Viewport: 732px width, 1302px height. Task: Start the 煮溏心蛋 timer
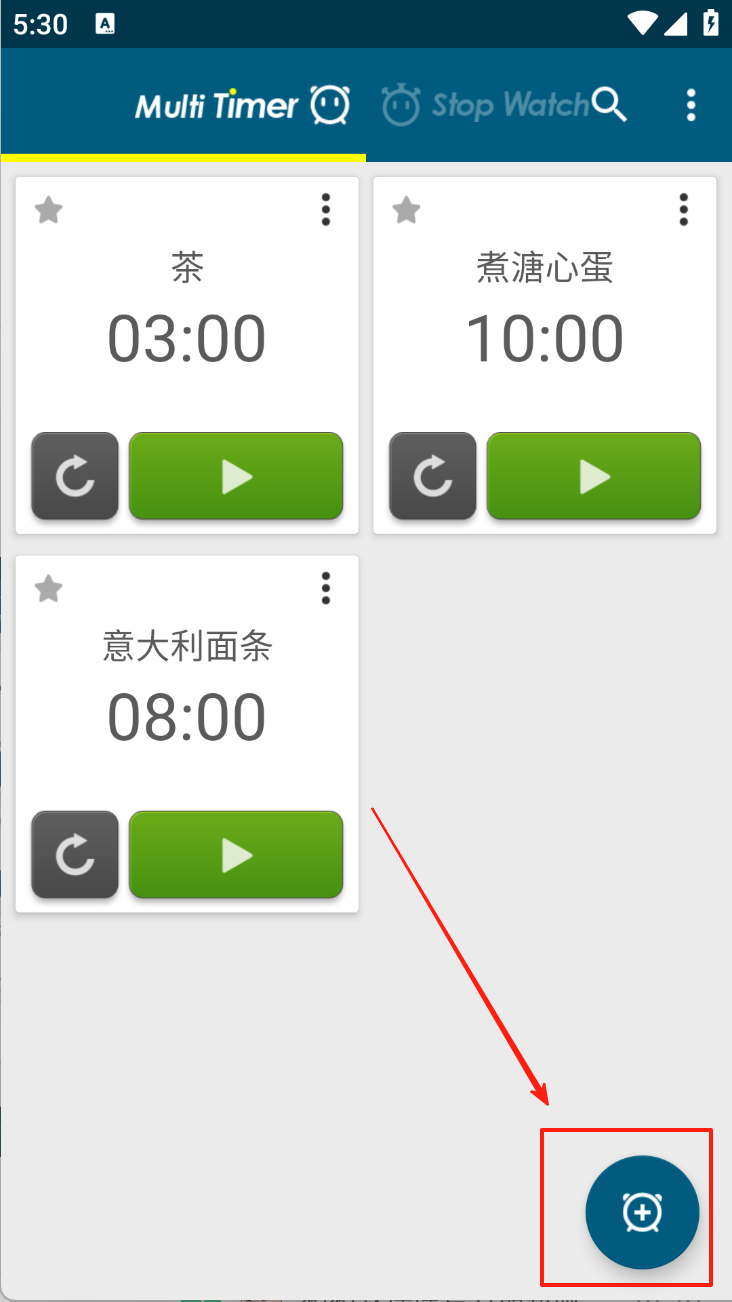[x=594, y=477]
